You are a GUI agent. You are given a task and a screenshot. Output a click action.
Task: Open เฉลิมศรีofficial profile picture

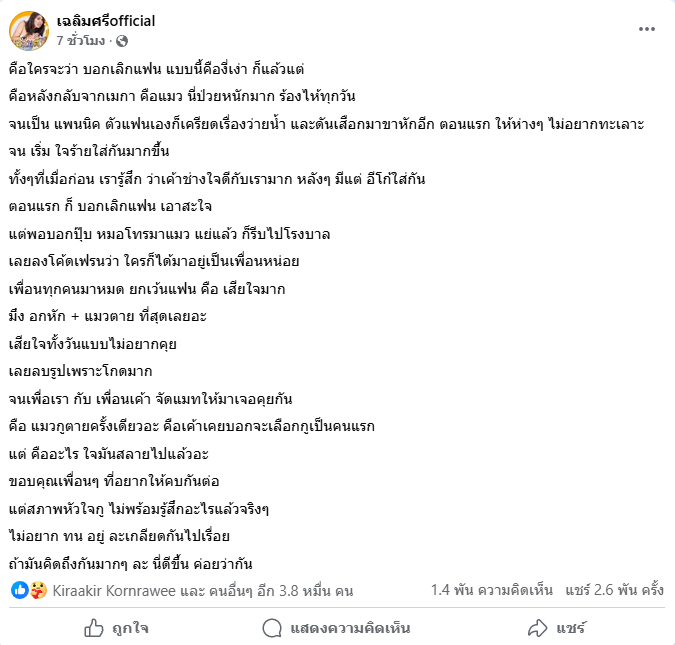[29, 31]
